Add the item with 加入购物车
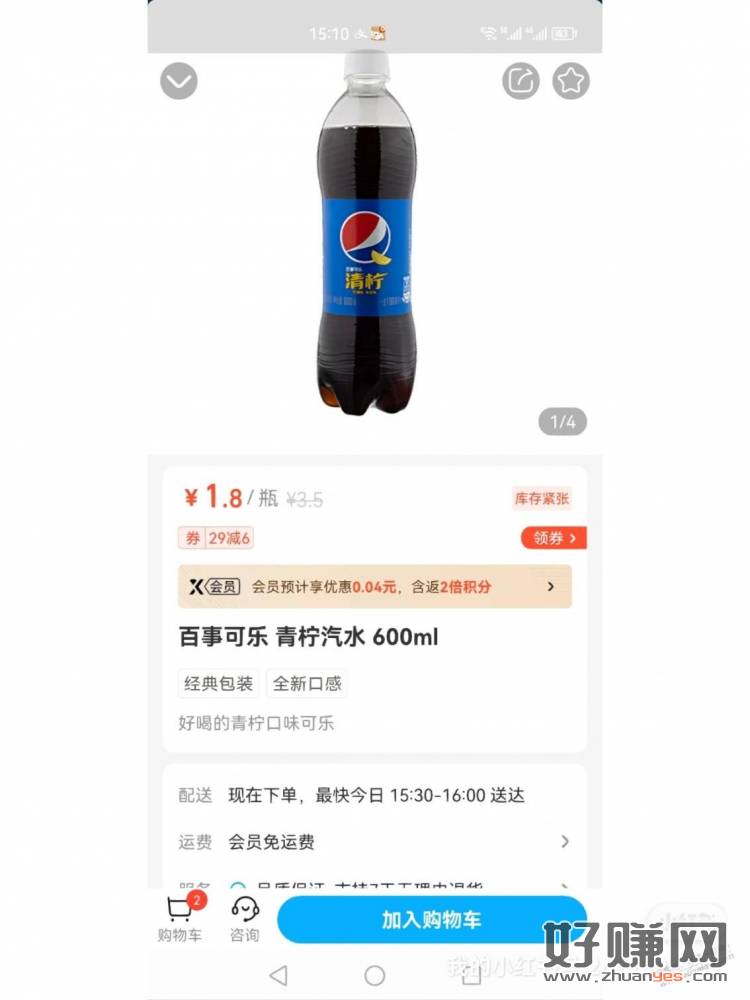The height and width of the screenshot is (1000, 750). pos(431,919)
